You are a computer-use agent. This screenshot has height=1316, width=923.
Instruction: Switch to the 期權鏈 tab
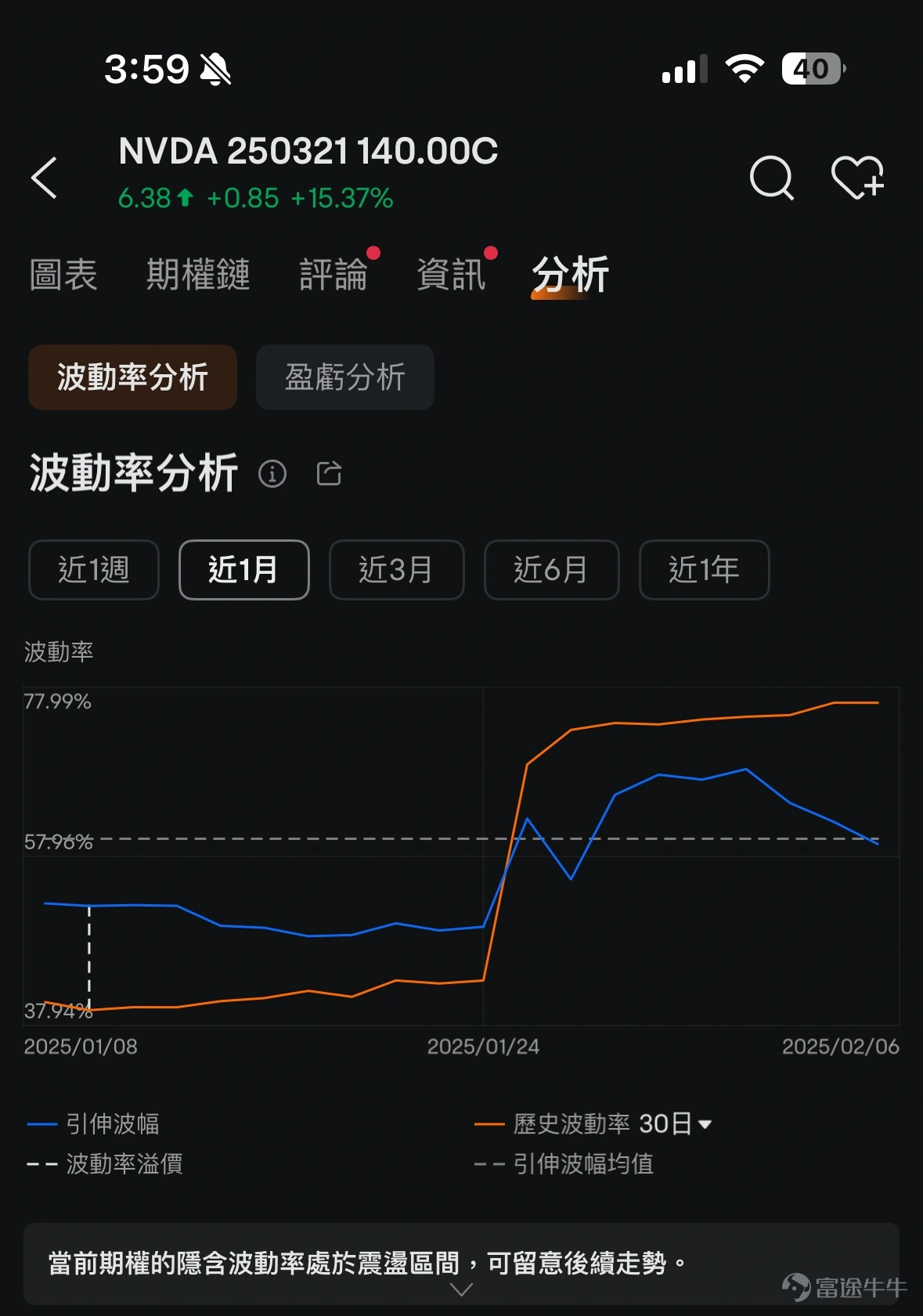coord(198,275)
